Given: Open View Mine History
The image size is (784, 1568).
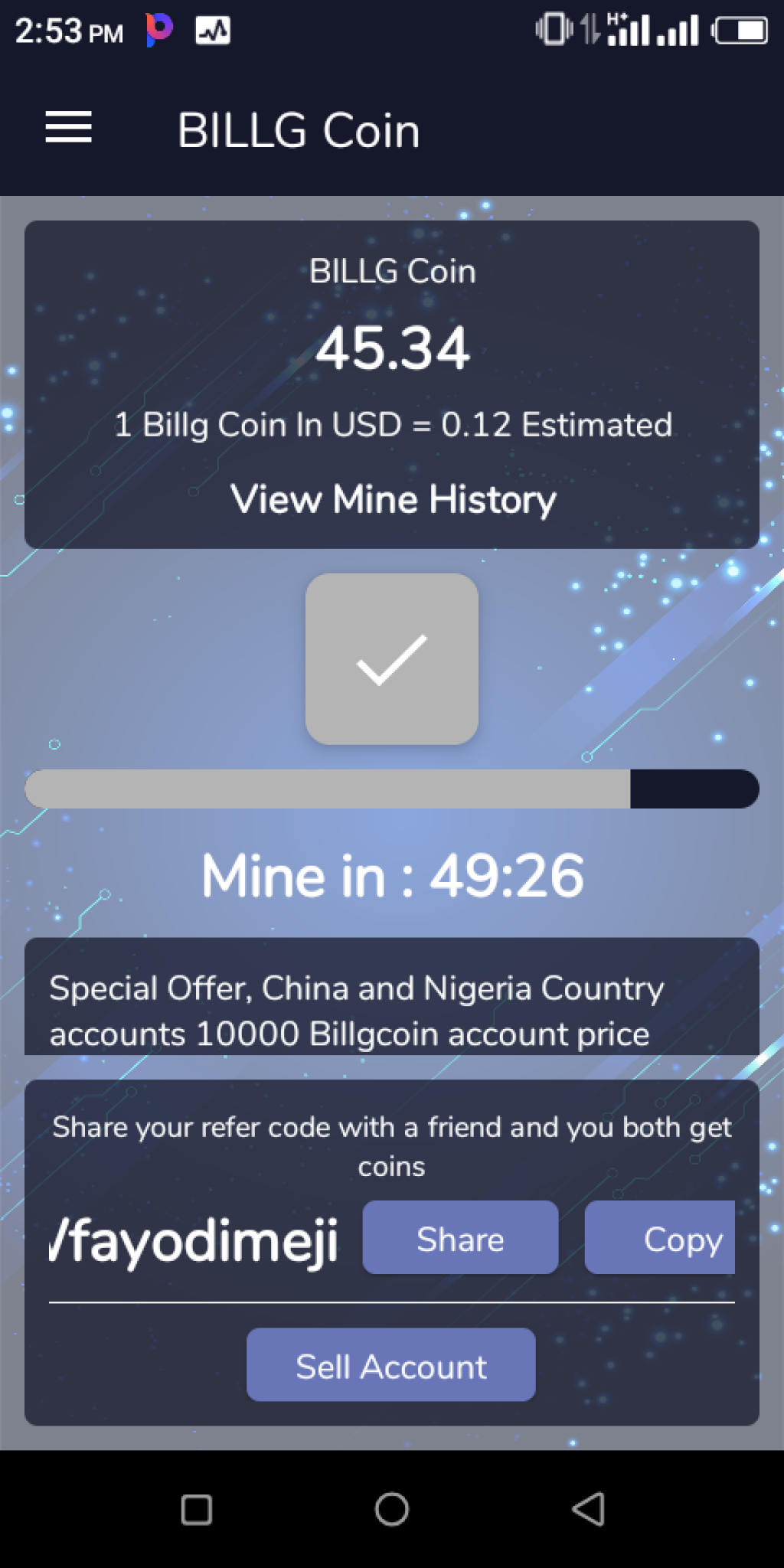Looking at the screenshot, I should [x=393, y=499].
